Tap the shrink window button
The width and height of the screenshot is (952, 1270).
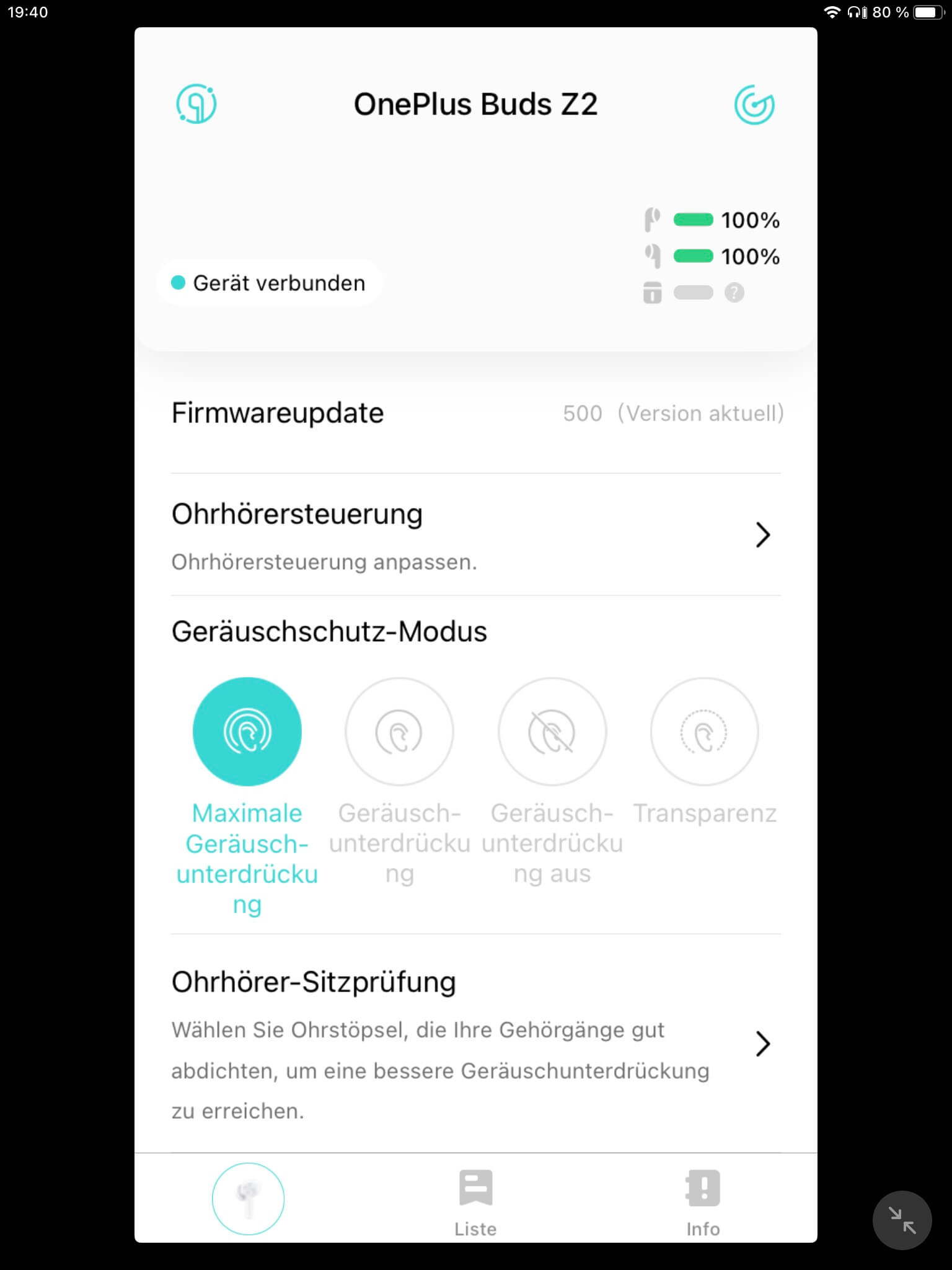tap(902, 1220)
